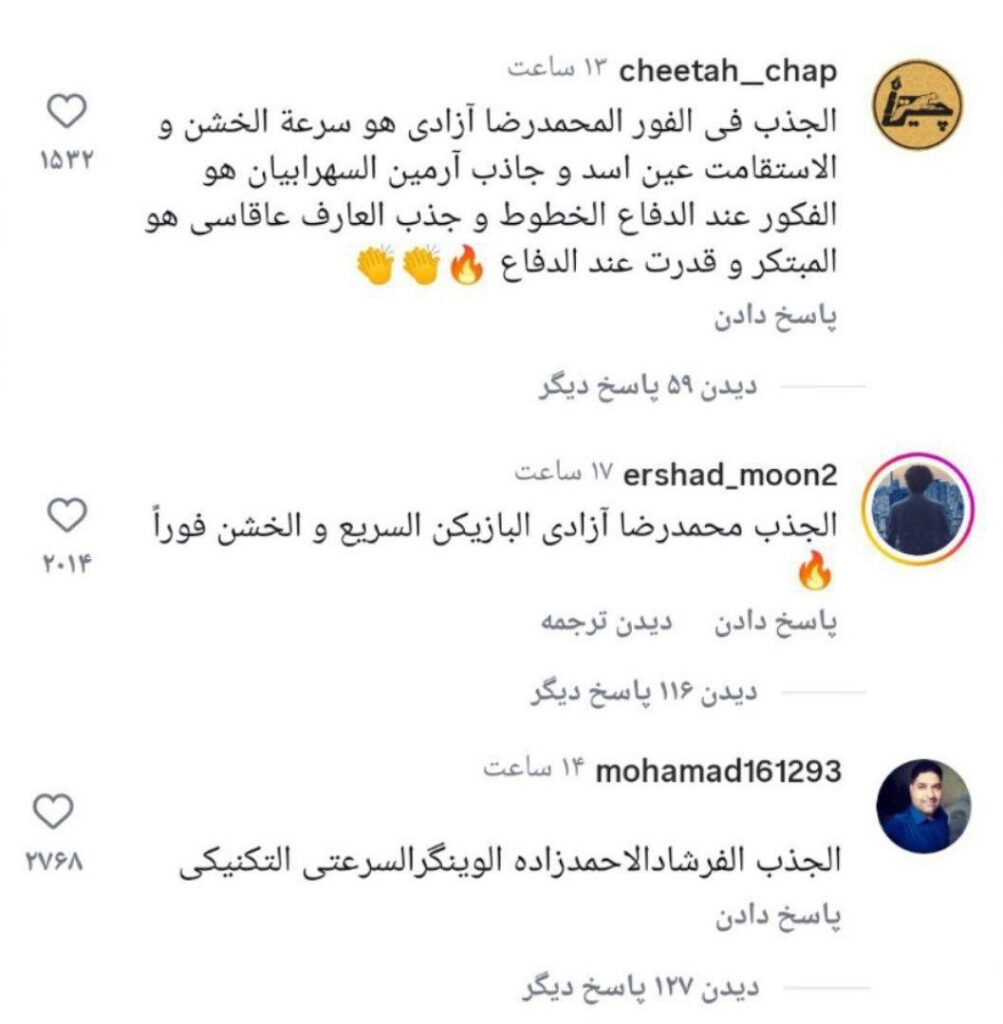Open mohamad161293's profile picture

[923, 806]
